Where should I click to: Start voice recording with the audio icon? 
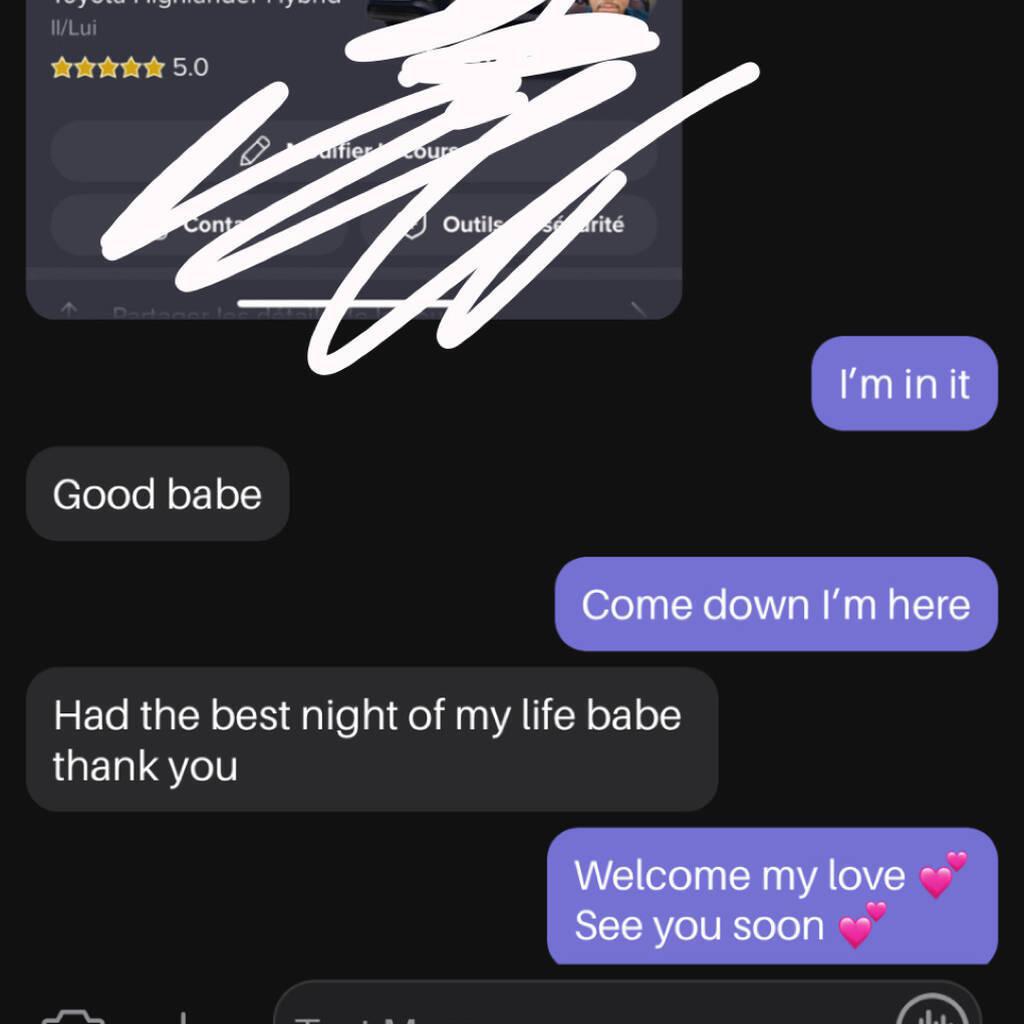coord(932,1010)
